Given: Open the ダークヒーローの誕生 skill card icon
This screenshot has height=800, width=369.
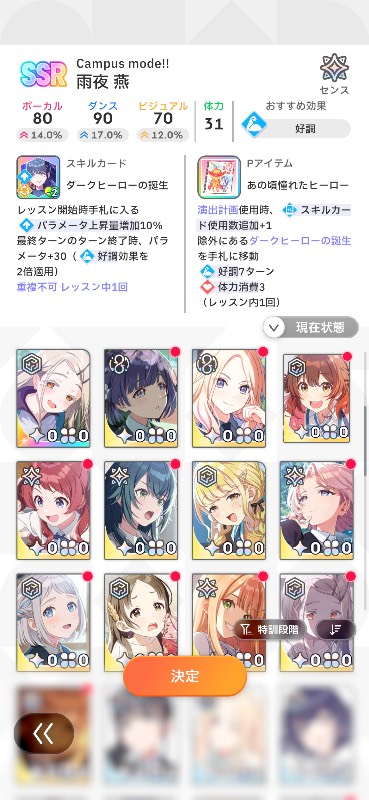Looking at the screenshot, I should tap(38, 177).
